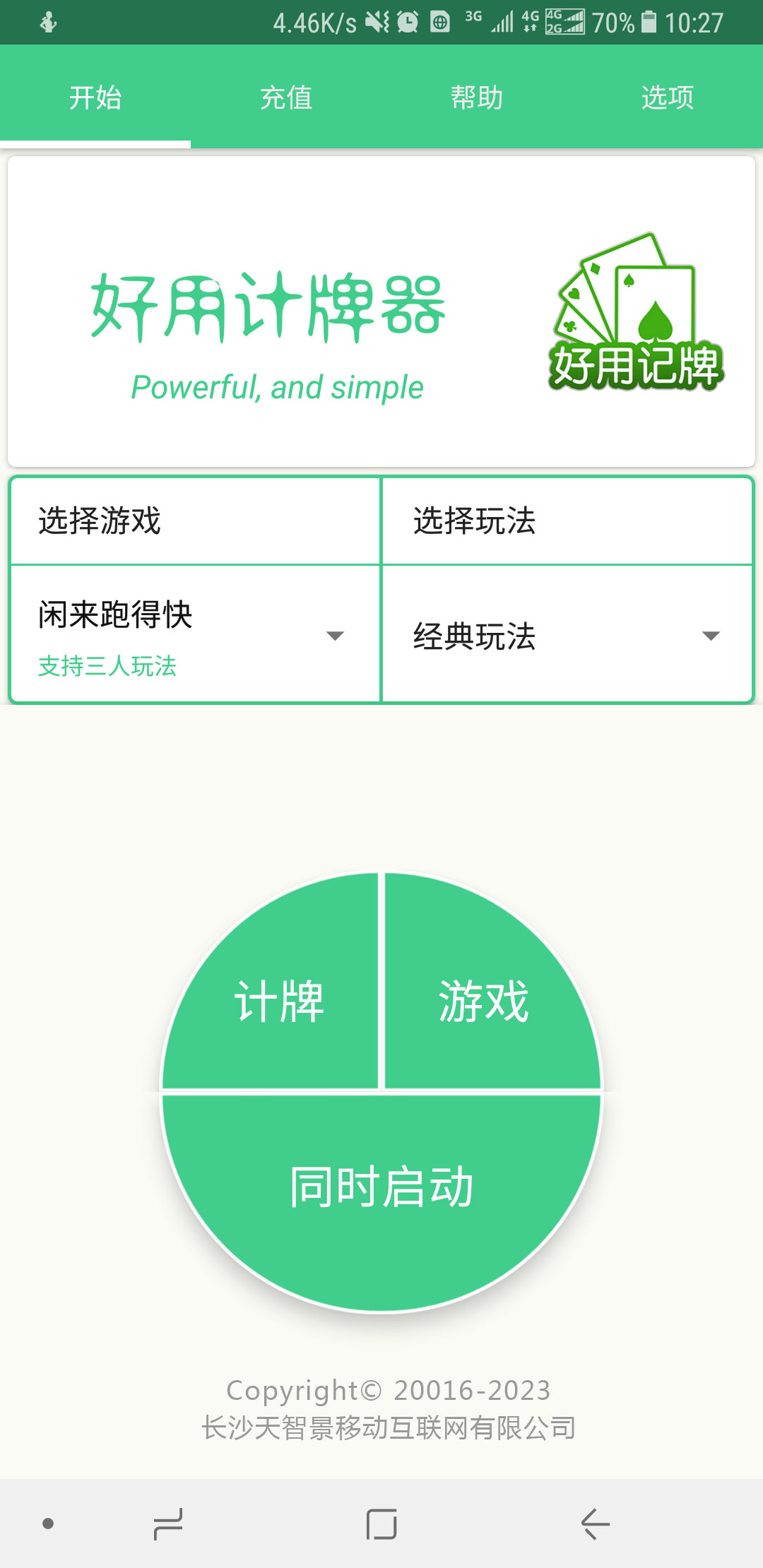The image size is (763, 1568).
Task: Go to the 选项 tab
Action: pos(666,98)
